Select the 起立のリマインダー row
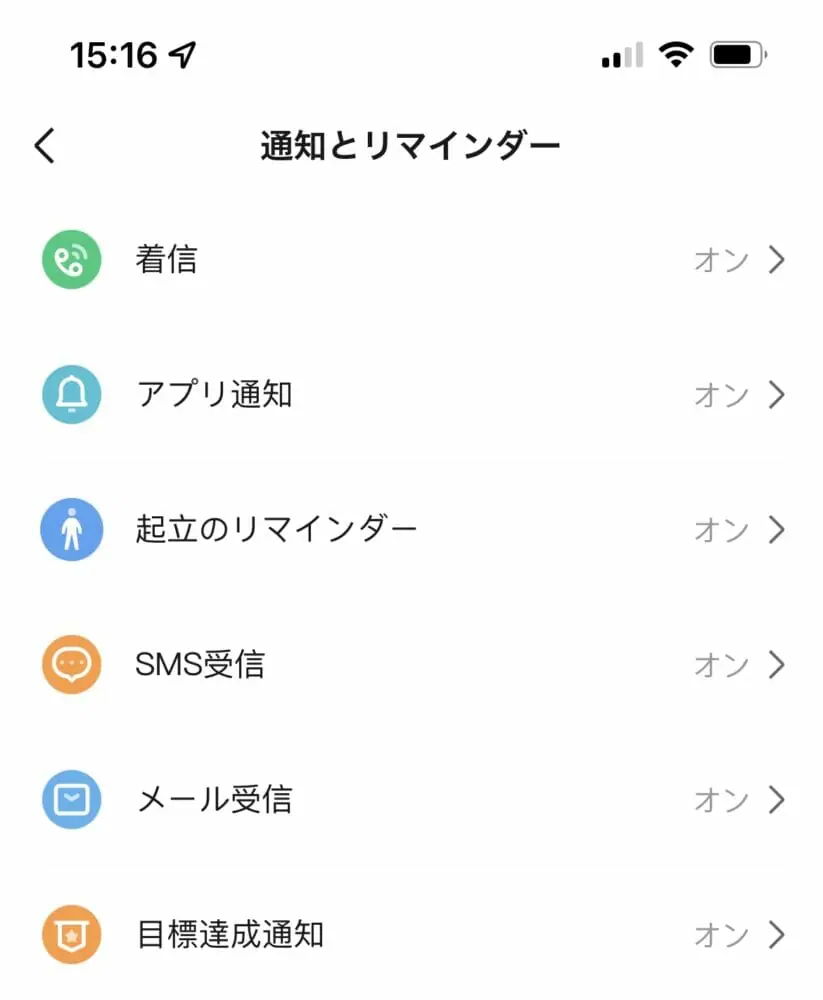 412,530
